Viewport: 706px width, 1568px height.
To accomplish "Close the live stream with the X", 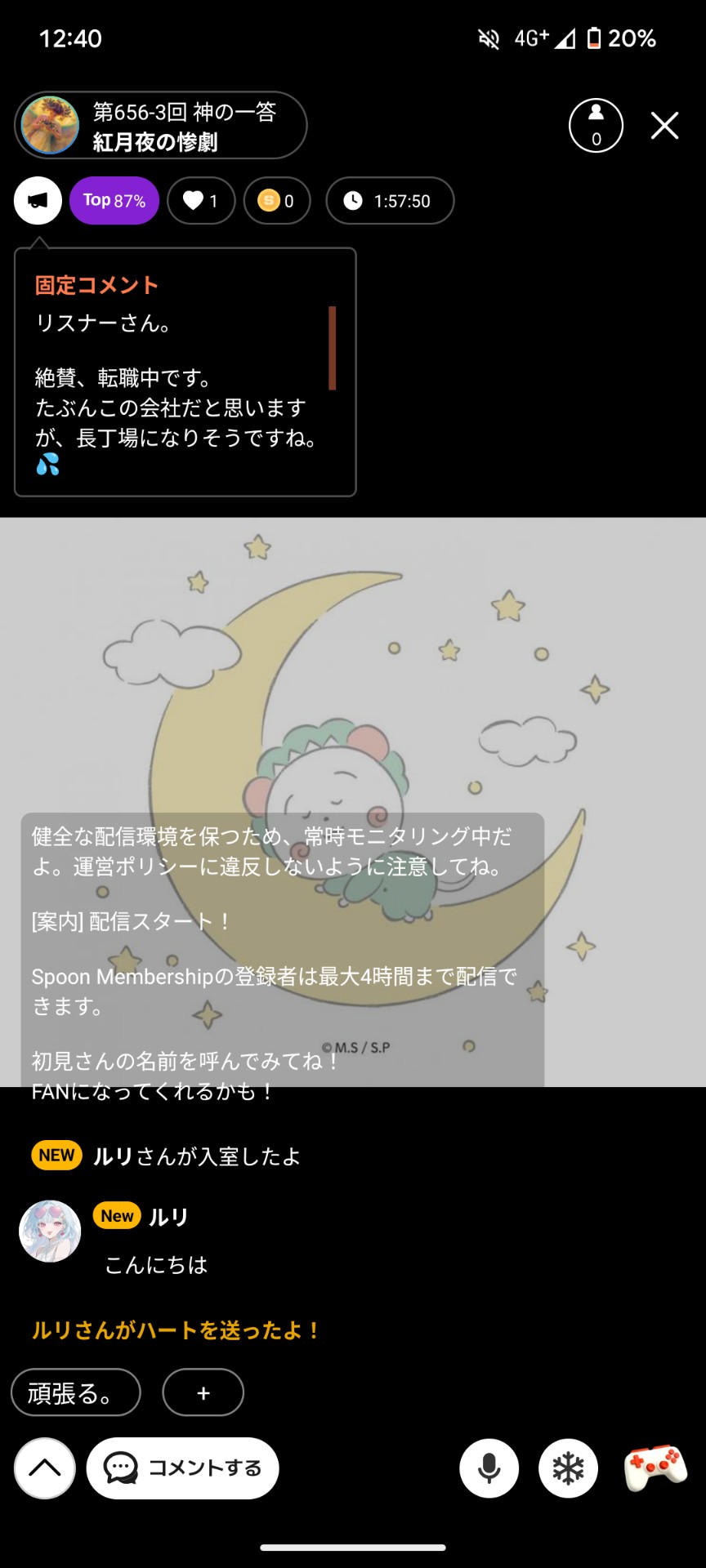I will click(x=664, y=126).
